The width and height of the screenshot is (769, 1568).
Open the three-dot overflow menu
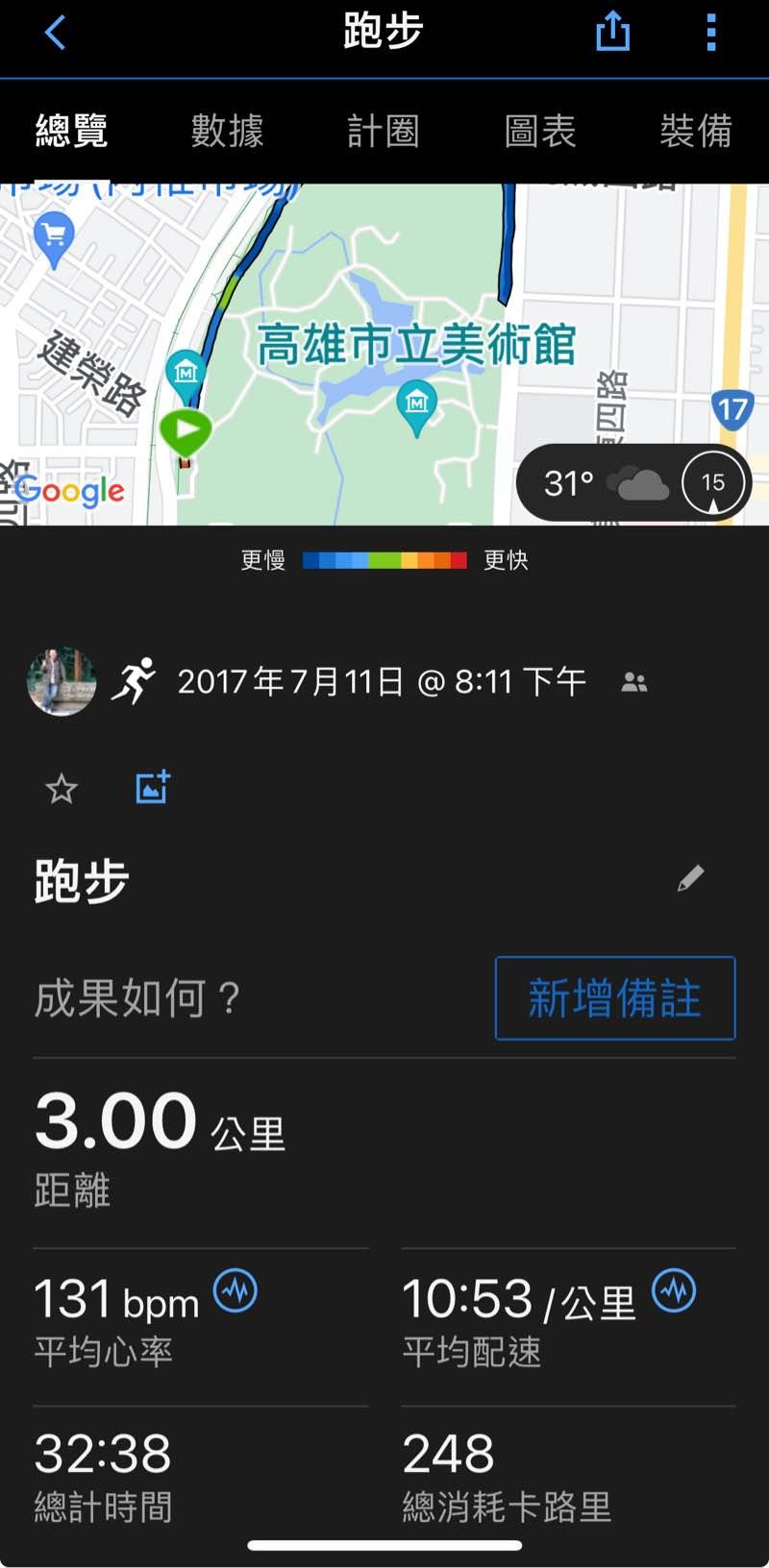711,33
